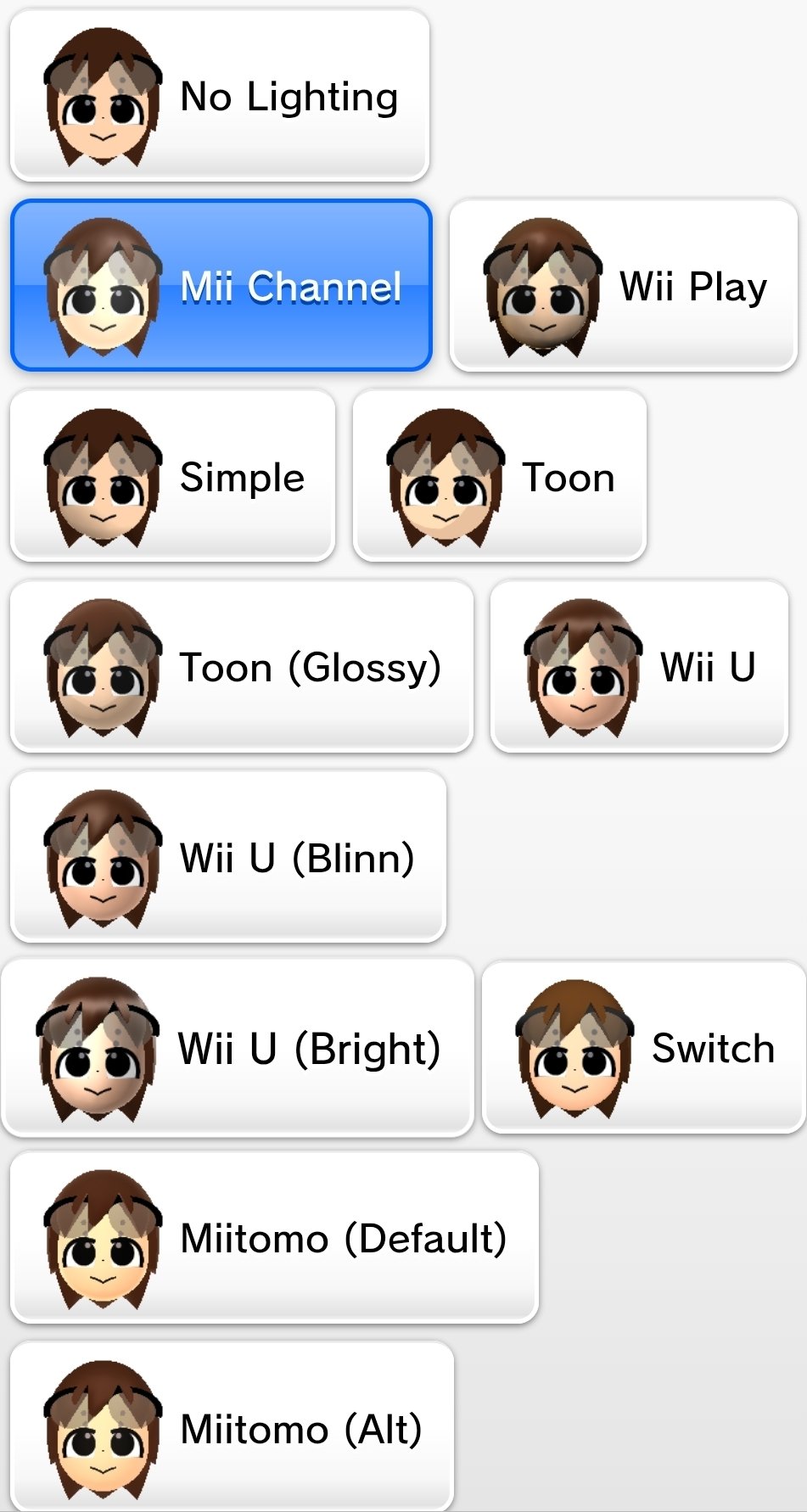
Task: Click the Mii face next to Toon
Action: coord(447,477)
